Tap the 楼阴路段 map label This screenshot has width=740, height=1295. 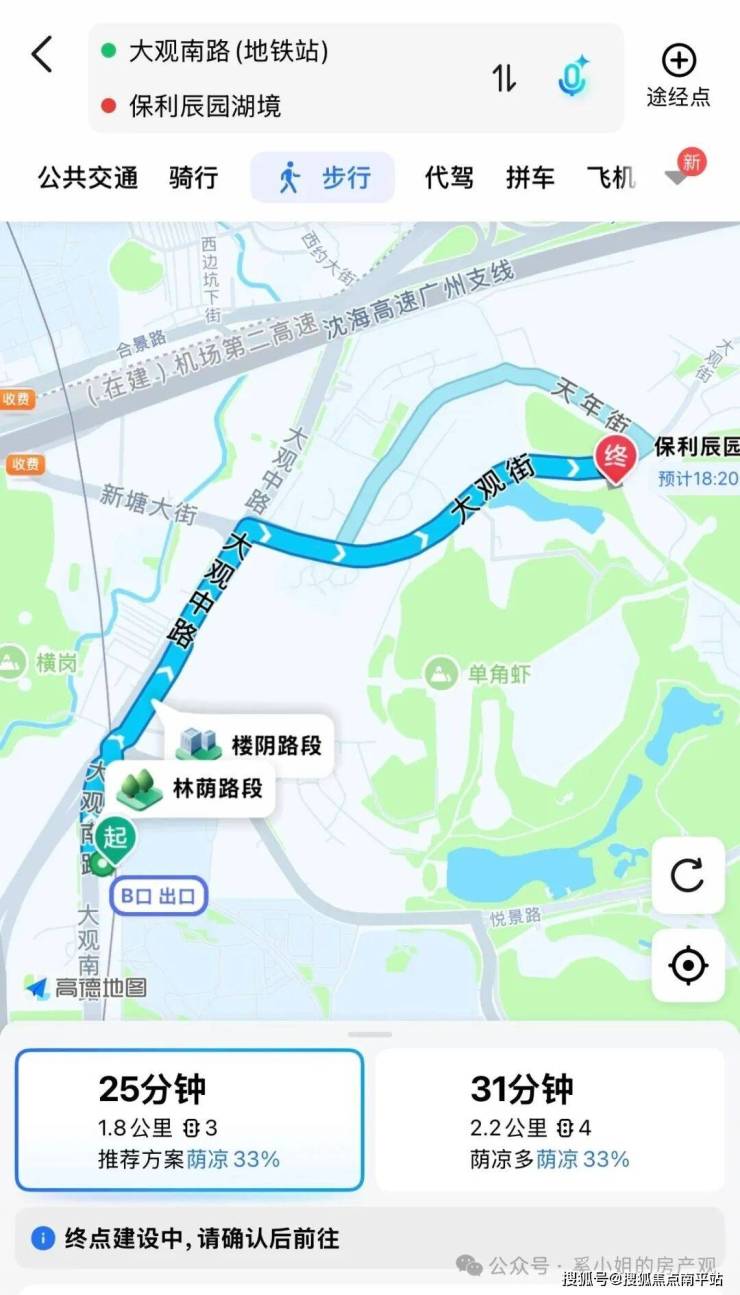coord(254,745)
